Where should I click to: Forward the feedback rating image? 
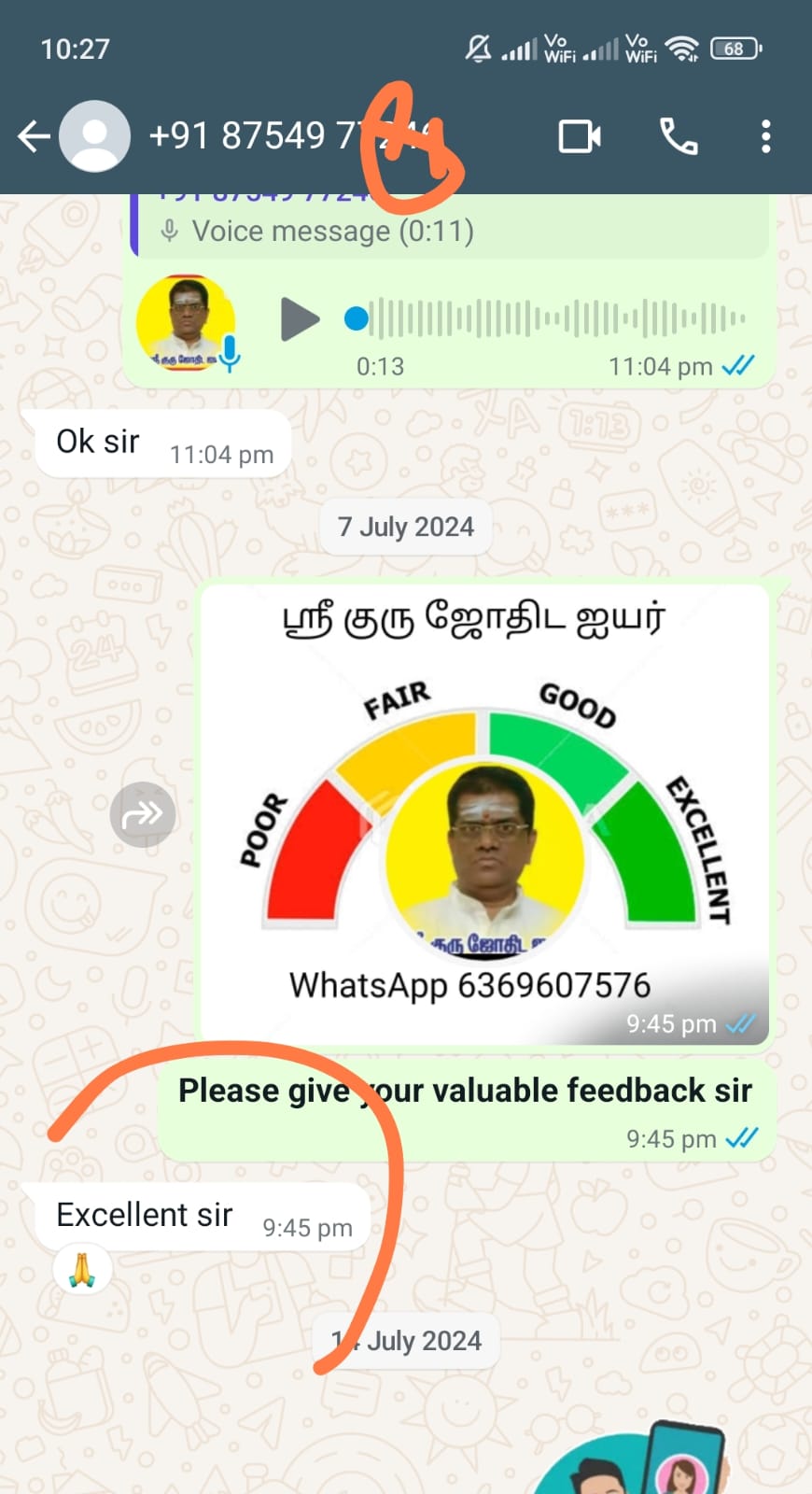143,814
